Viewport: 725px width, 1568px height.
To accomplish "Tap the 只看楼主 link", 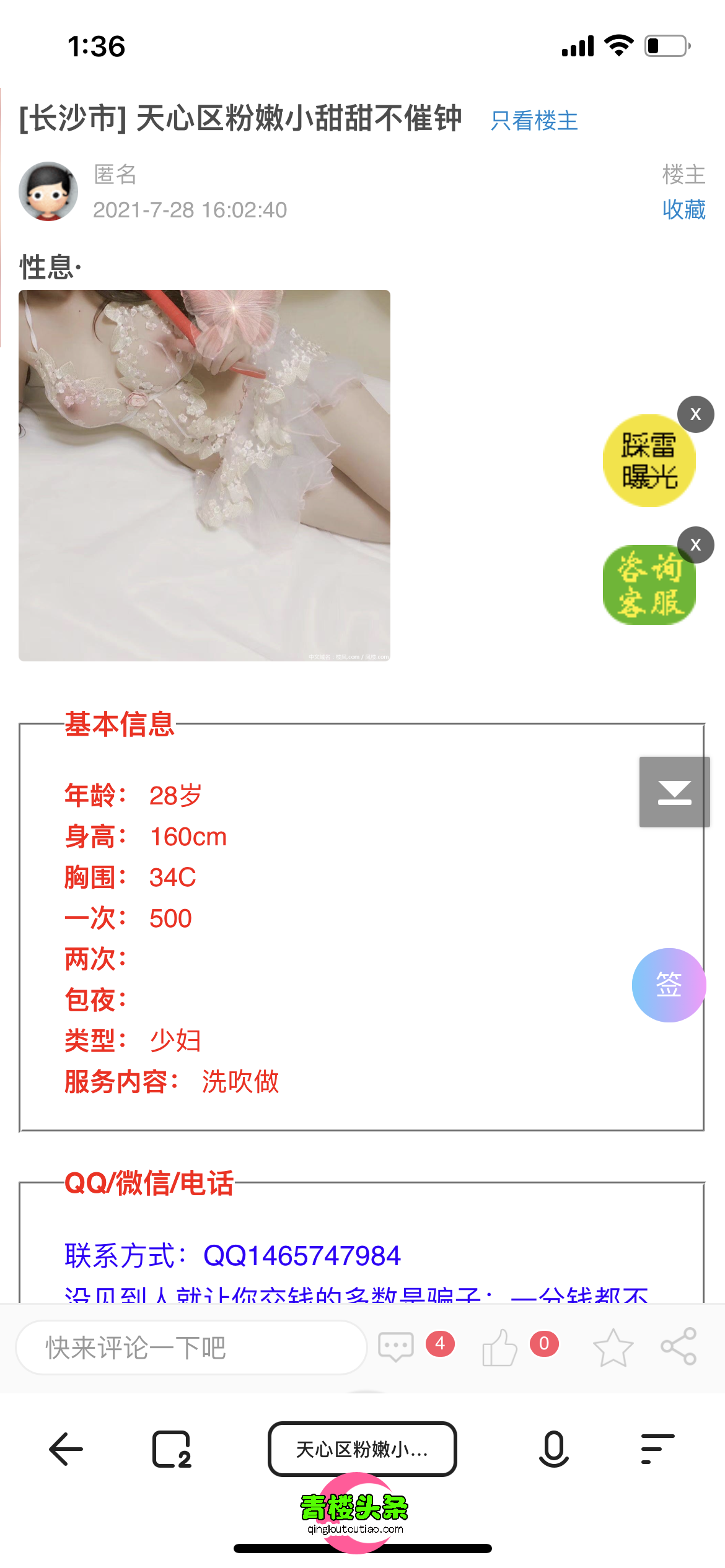I will tap(534, 121).
